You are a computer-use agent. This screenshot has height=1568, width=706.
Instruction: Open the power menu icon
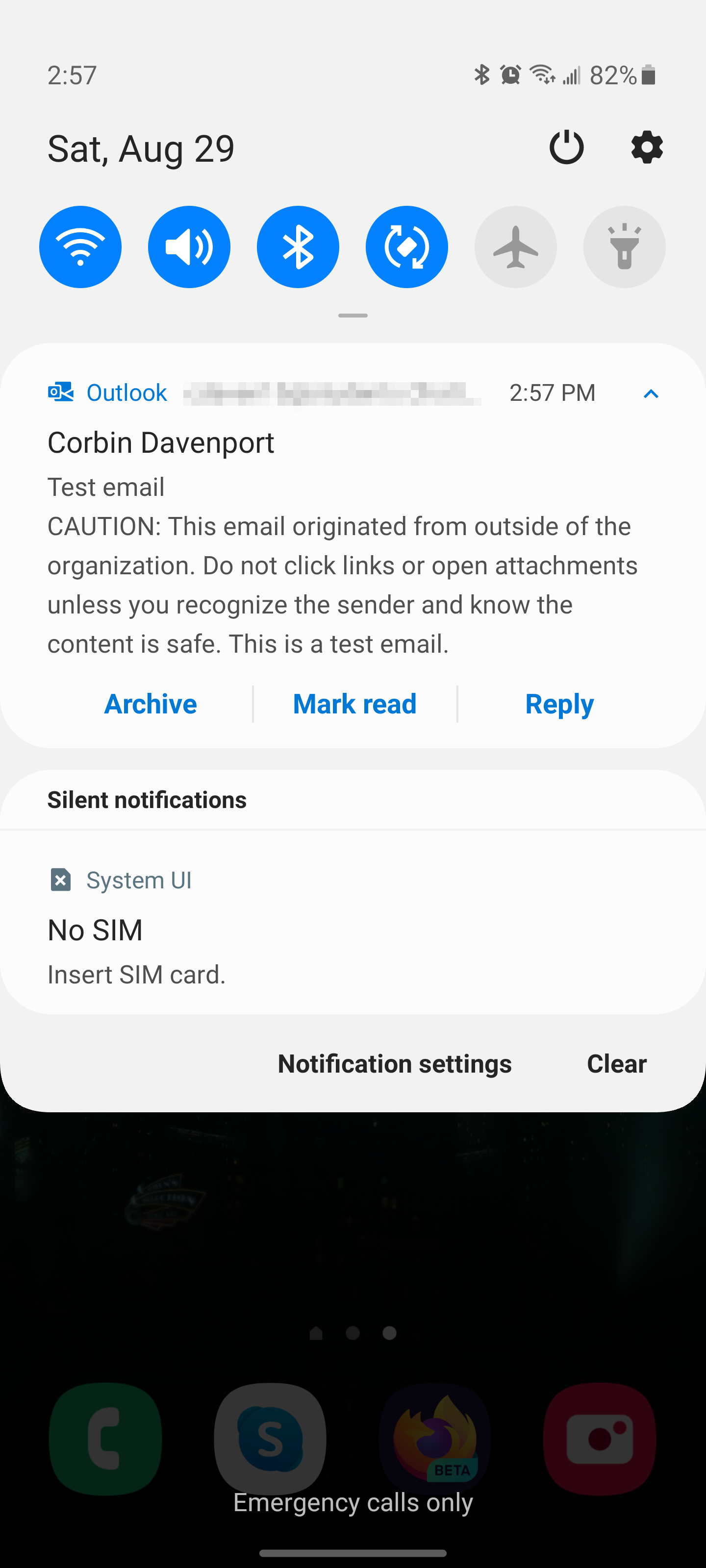click(x=566, y=147)
